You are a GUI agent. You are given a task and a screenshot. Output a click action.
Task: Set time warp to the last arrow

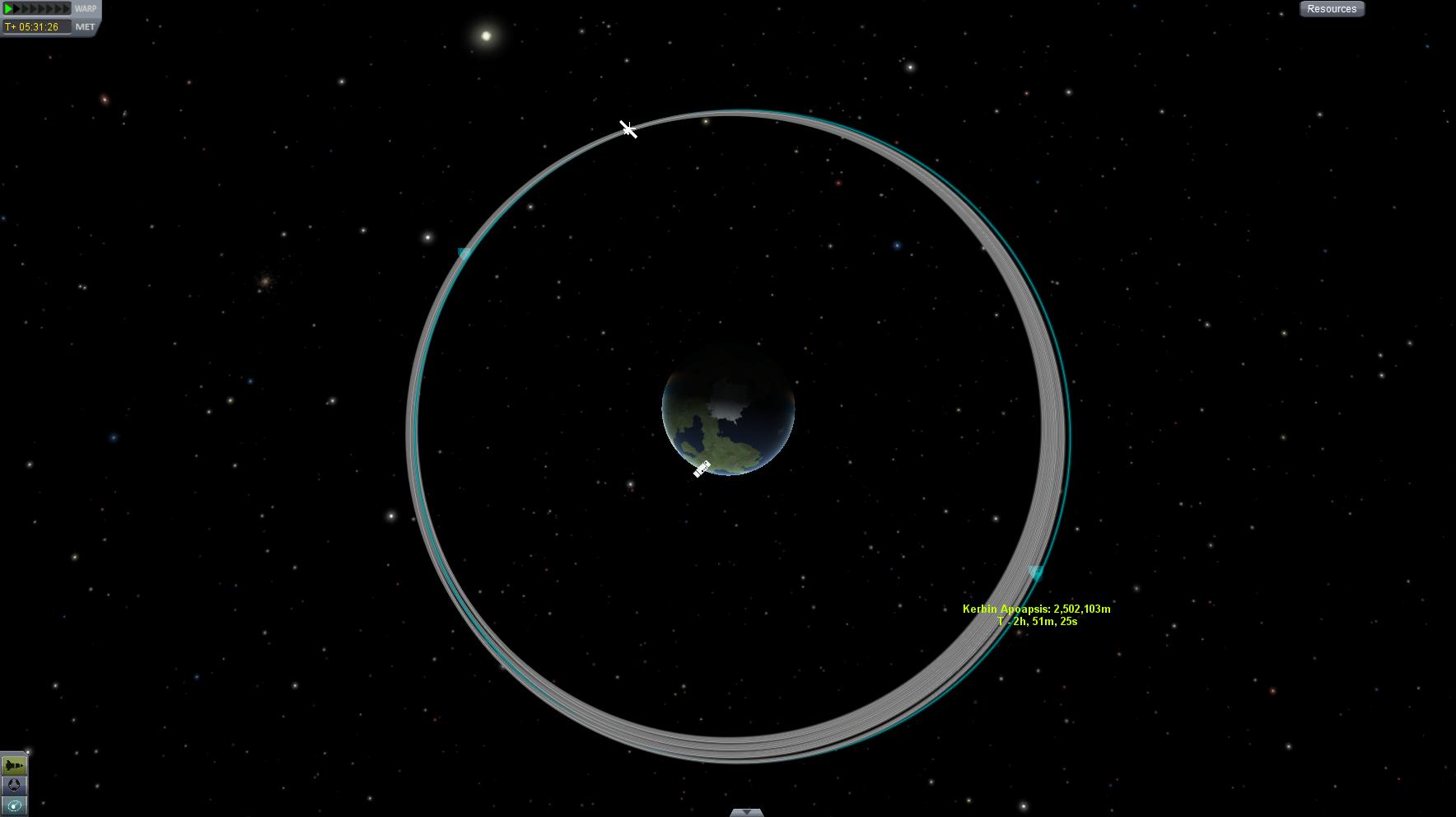click(66, 9)
